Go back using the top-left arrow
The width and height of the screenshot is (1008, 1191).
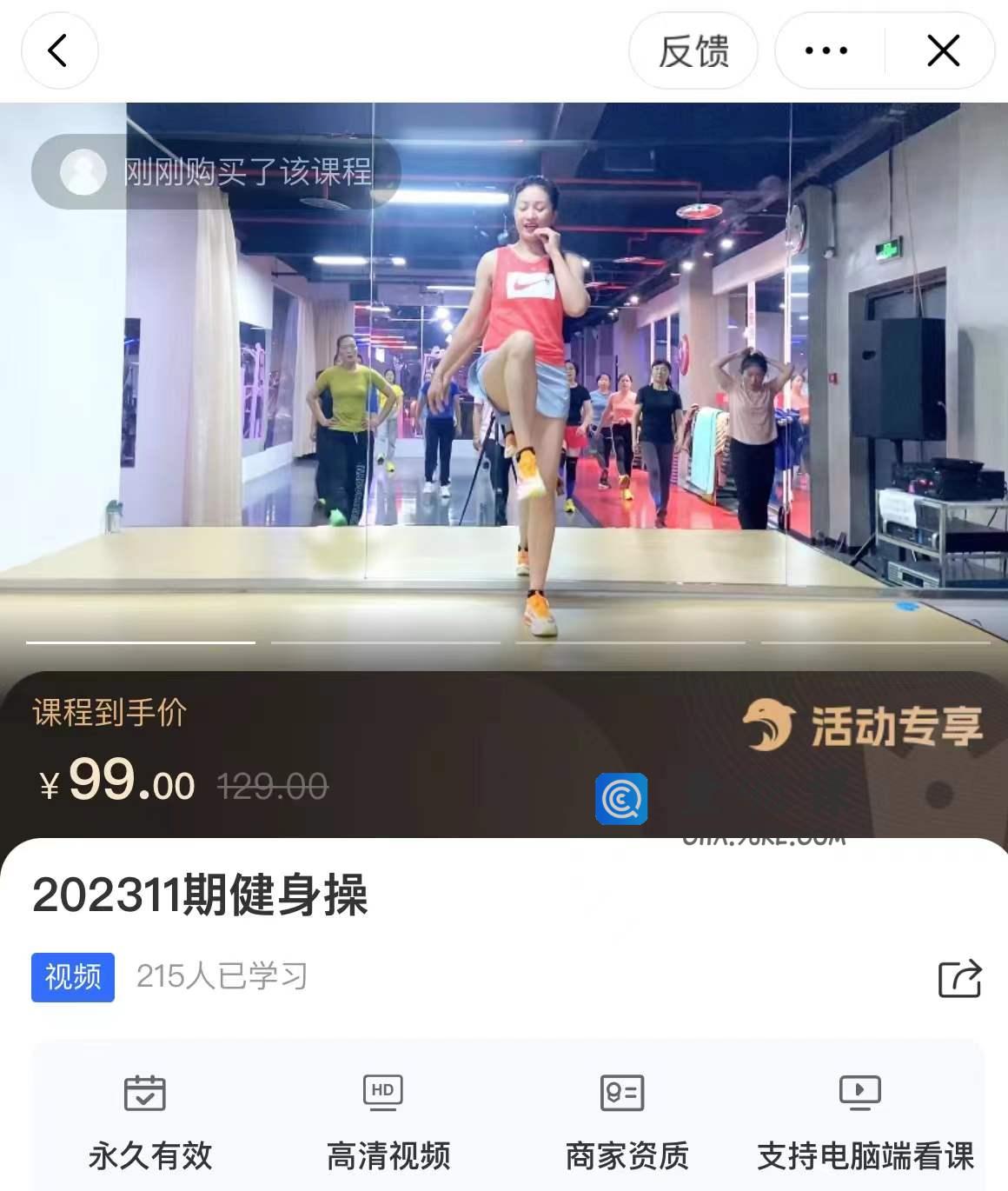pyautogui.click(x=58, y=51)
